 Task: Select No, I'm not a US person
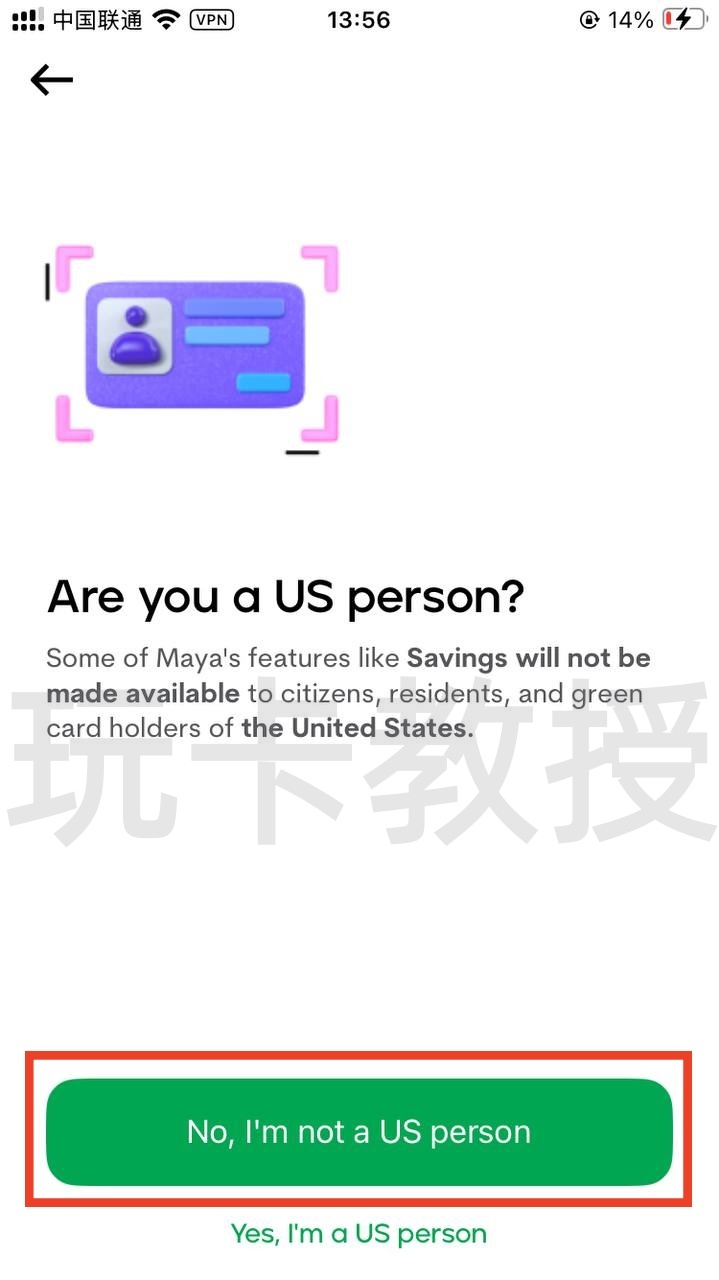pyautogui.click(x=358, y=1131)
